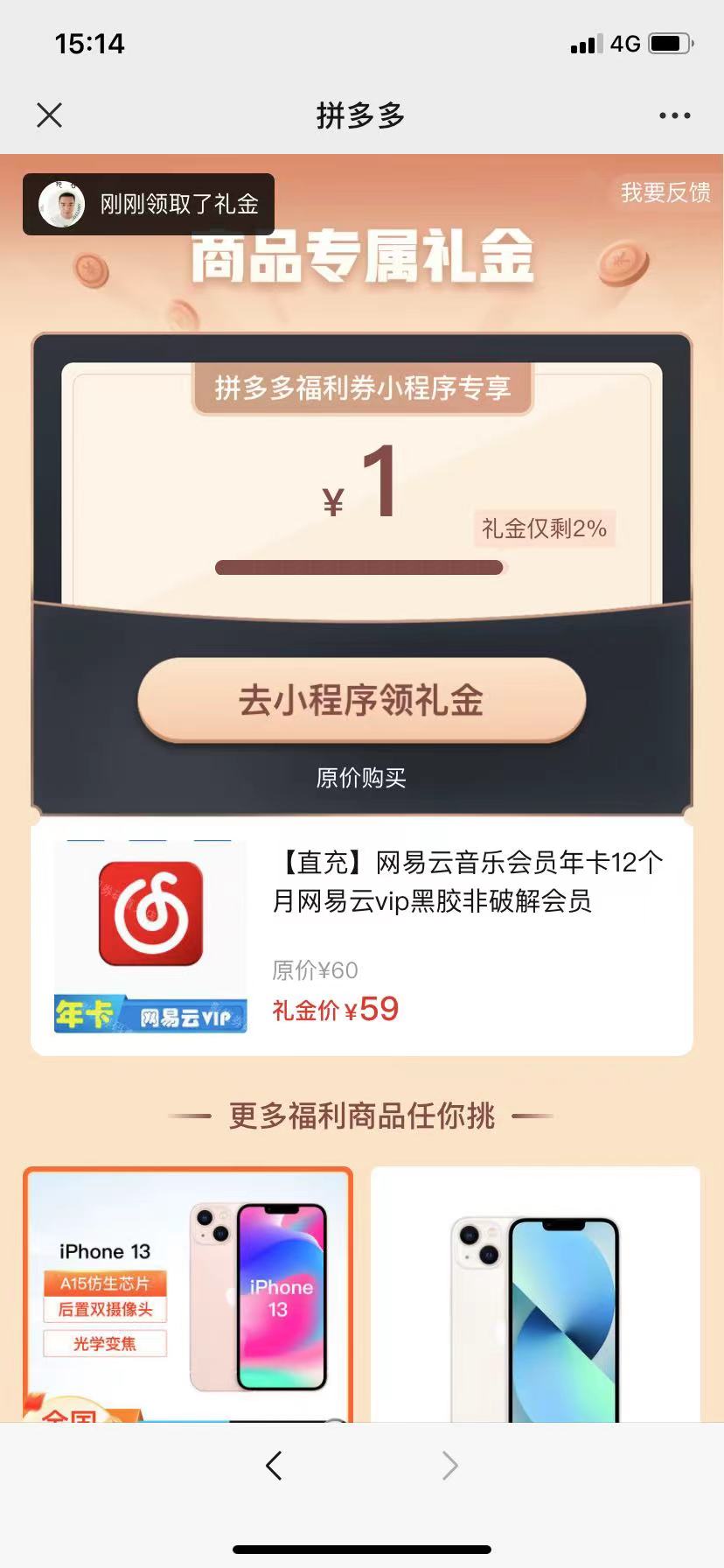Tap the 去小程序领礼金 button

pyautogui.click(x=361, y=700)
